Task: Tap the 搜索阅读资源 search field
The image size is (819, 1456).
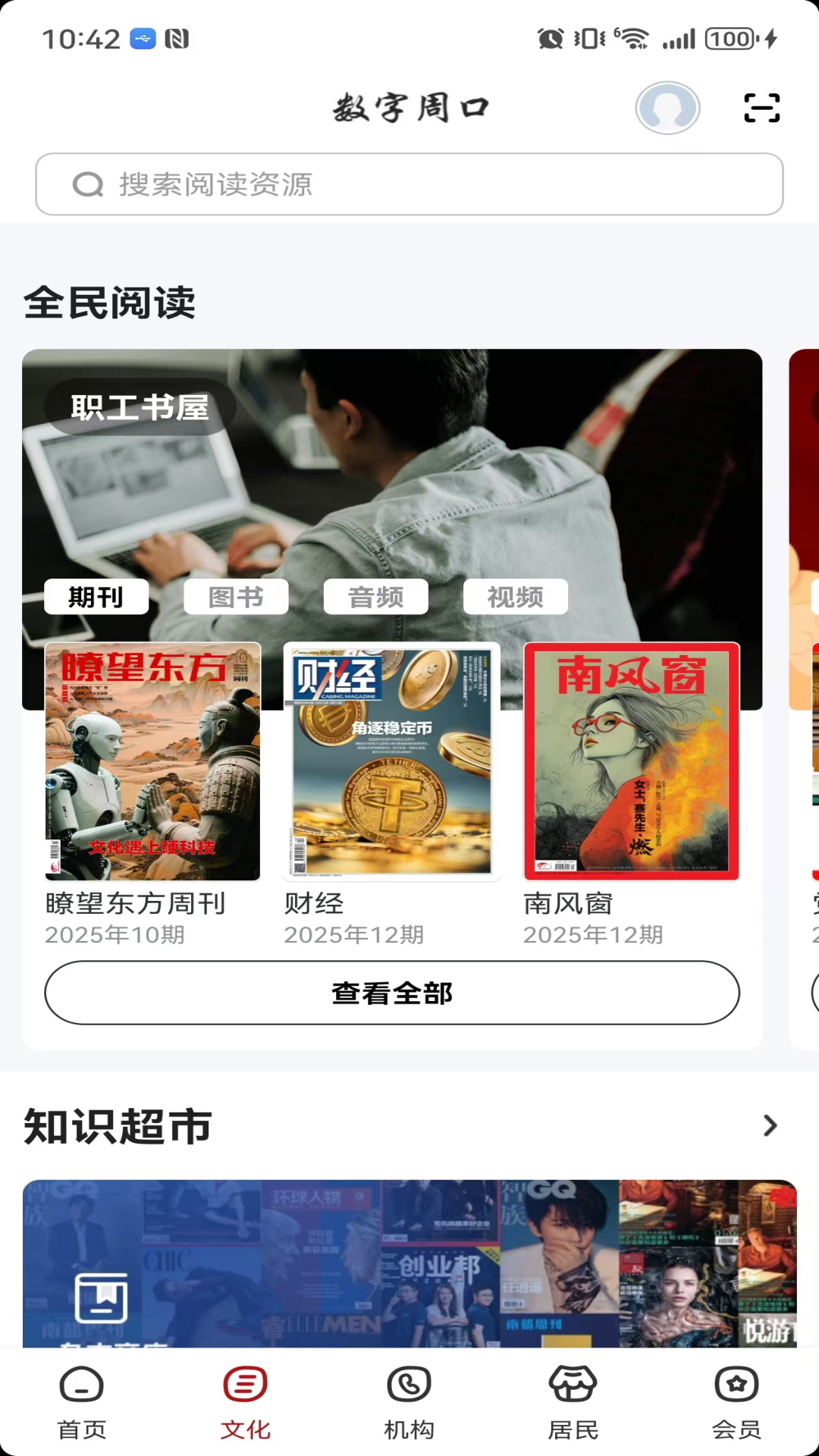Action: pyautogui.click(x=409, y=184)
